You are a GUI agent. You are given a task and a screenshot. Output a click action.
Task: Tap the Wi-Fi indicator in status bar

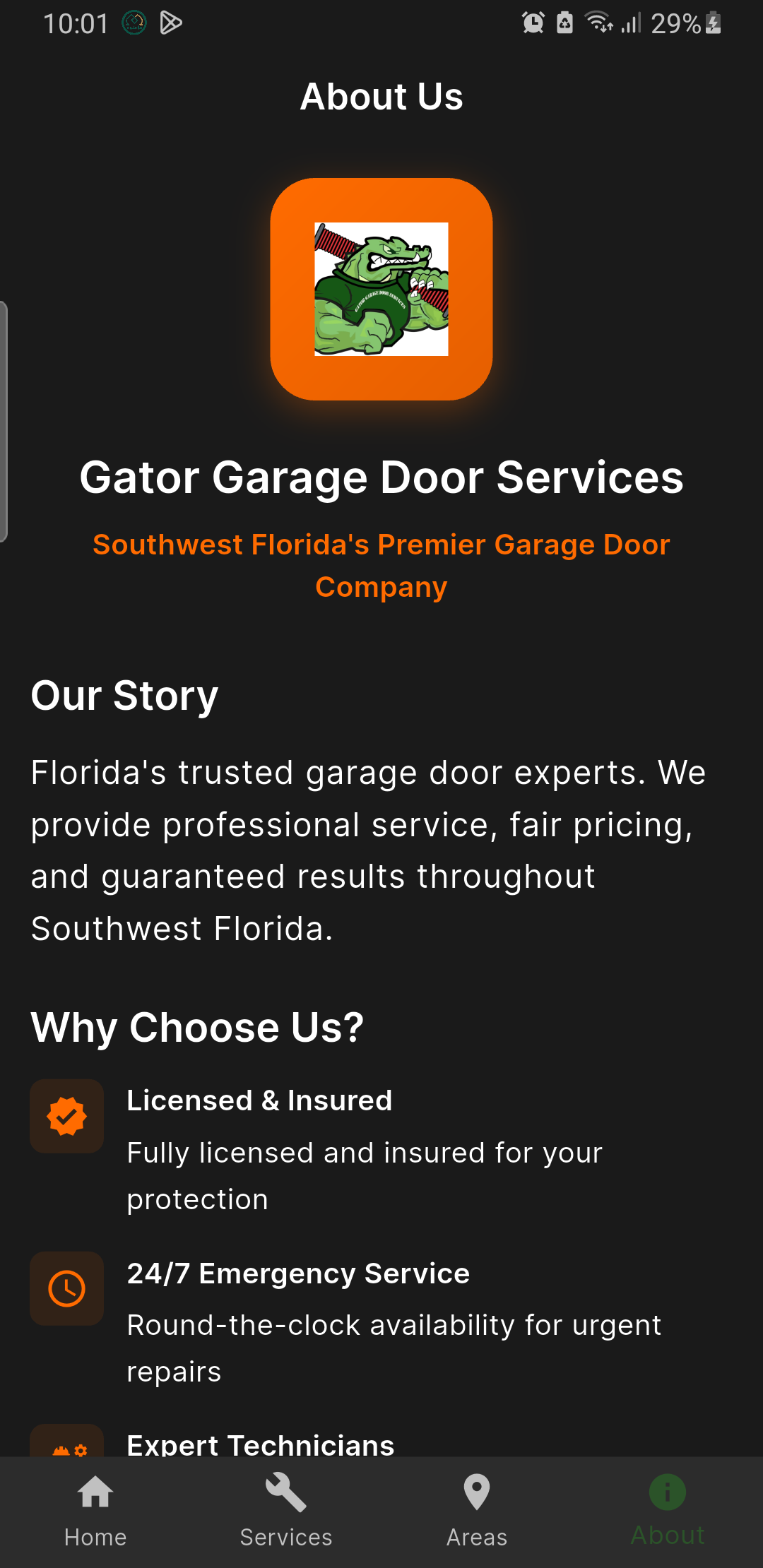[x=600, y=23]
